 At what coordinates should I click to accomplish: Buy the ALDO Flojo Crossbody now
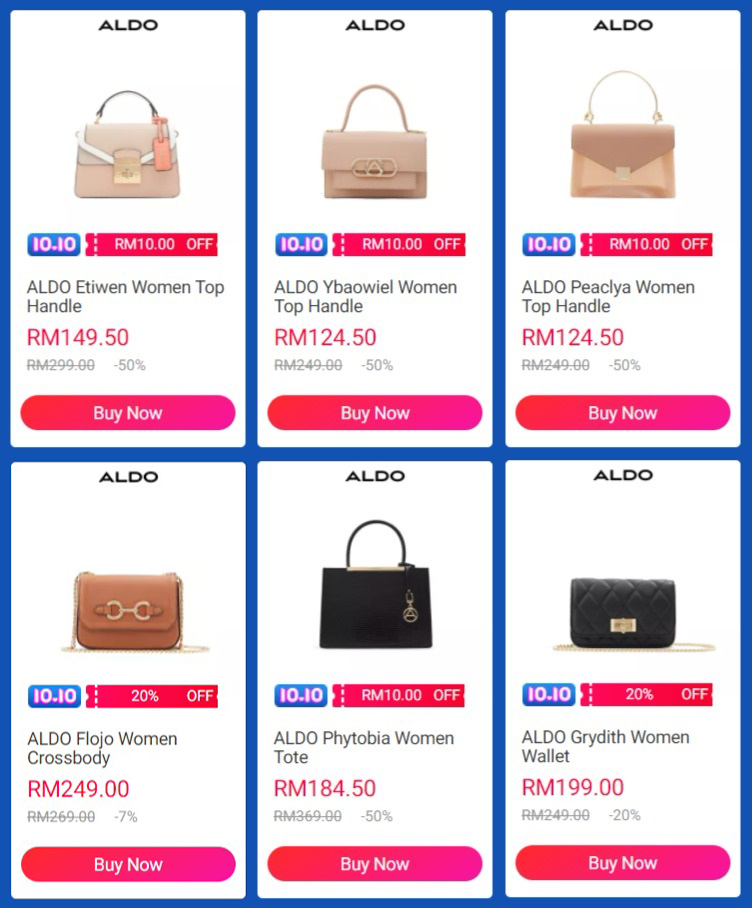point(128,865)
